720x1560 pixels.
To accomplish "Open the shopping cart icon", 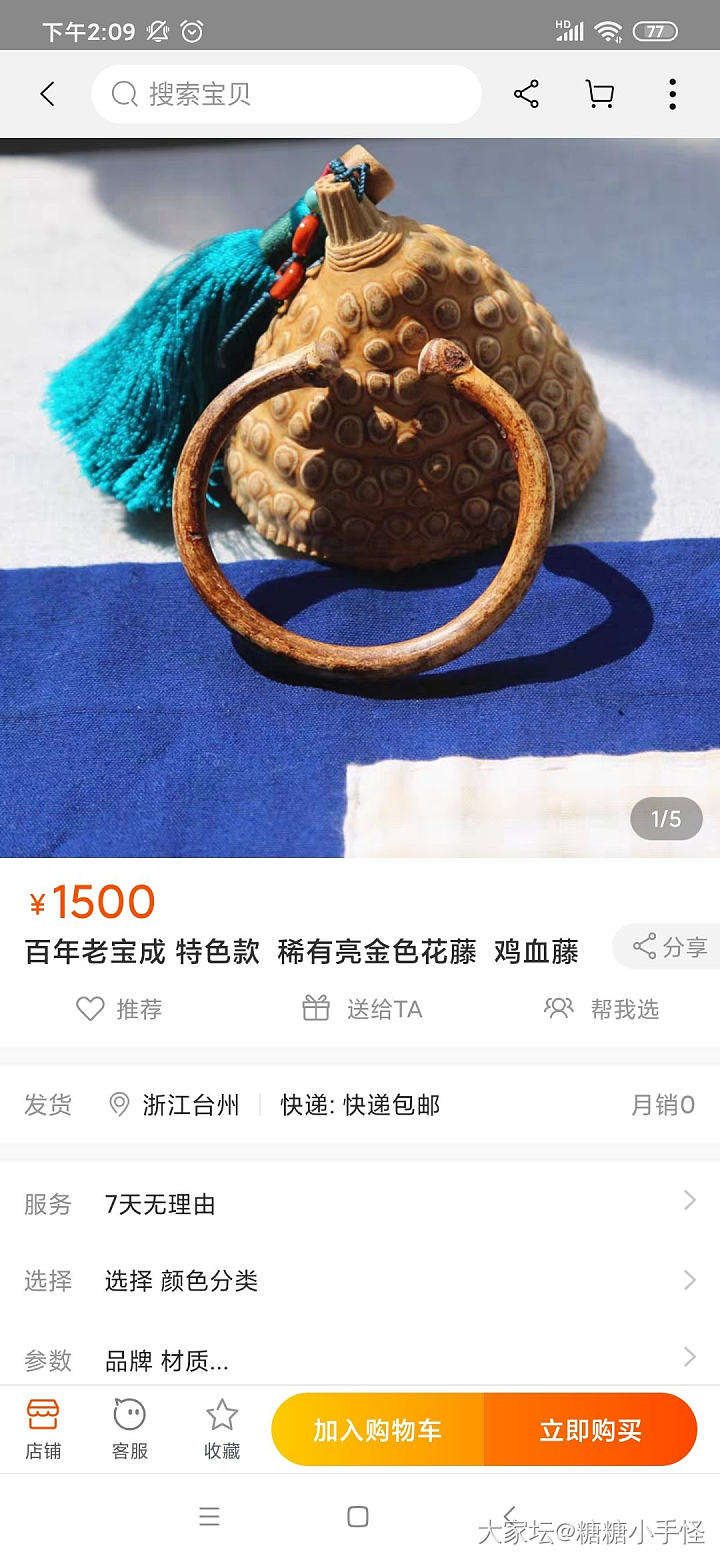I will click(599, 94).
